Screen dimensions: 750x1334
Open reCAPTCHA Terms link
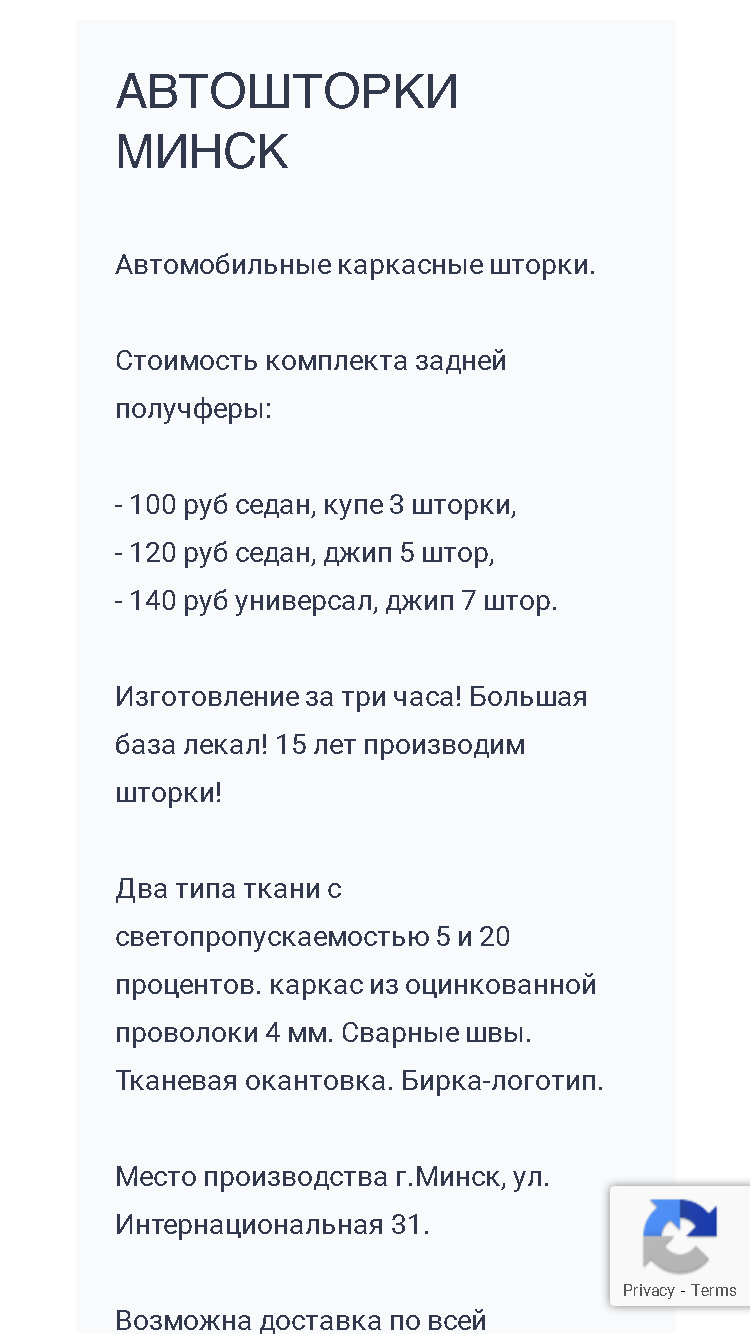click(714, 1290)
